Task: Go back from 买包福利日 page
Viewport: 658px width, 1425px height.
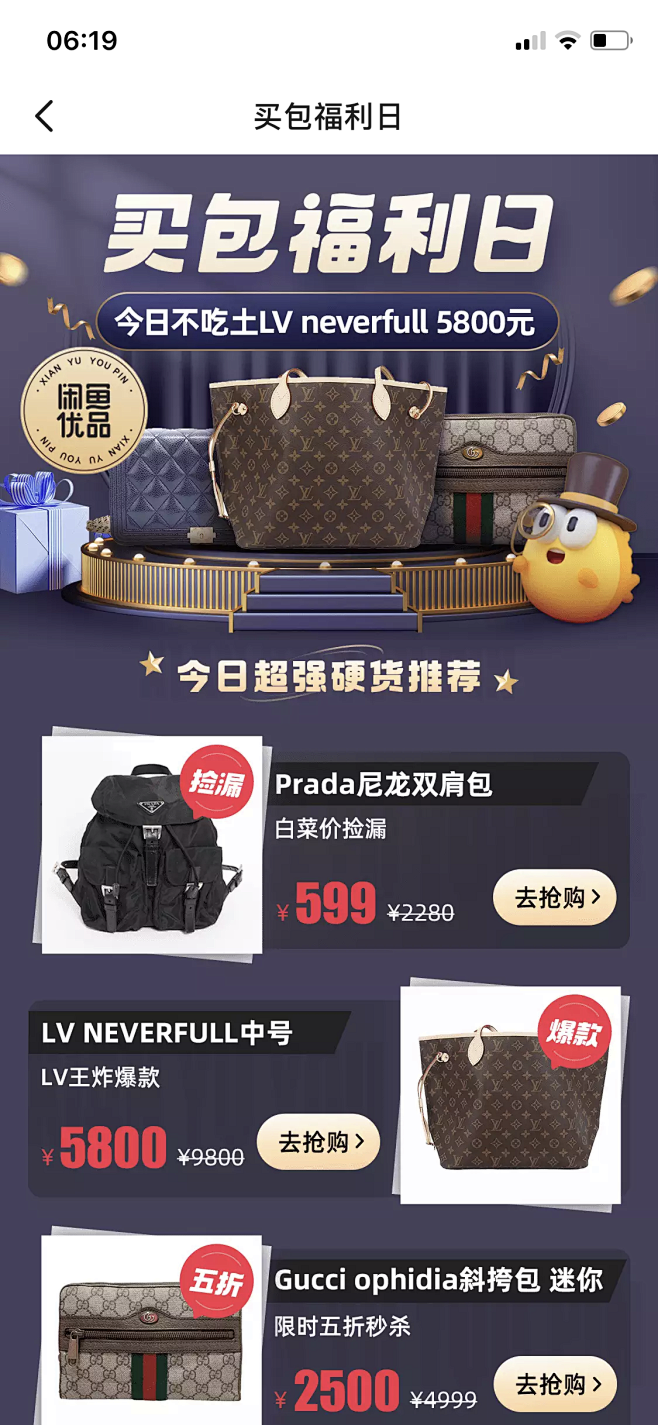Action: (44, 116)
